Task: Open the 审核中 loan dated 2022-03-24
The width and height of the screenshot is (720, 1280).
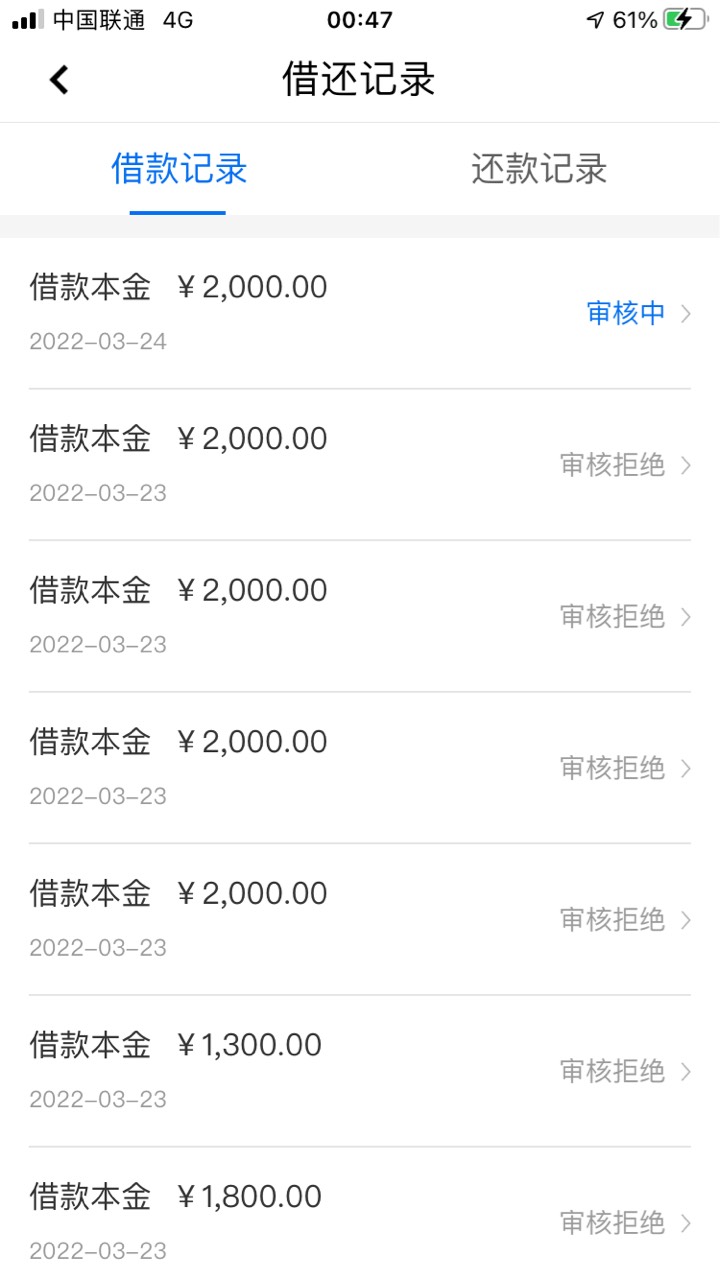Action: 360,313
